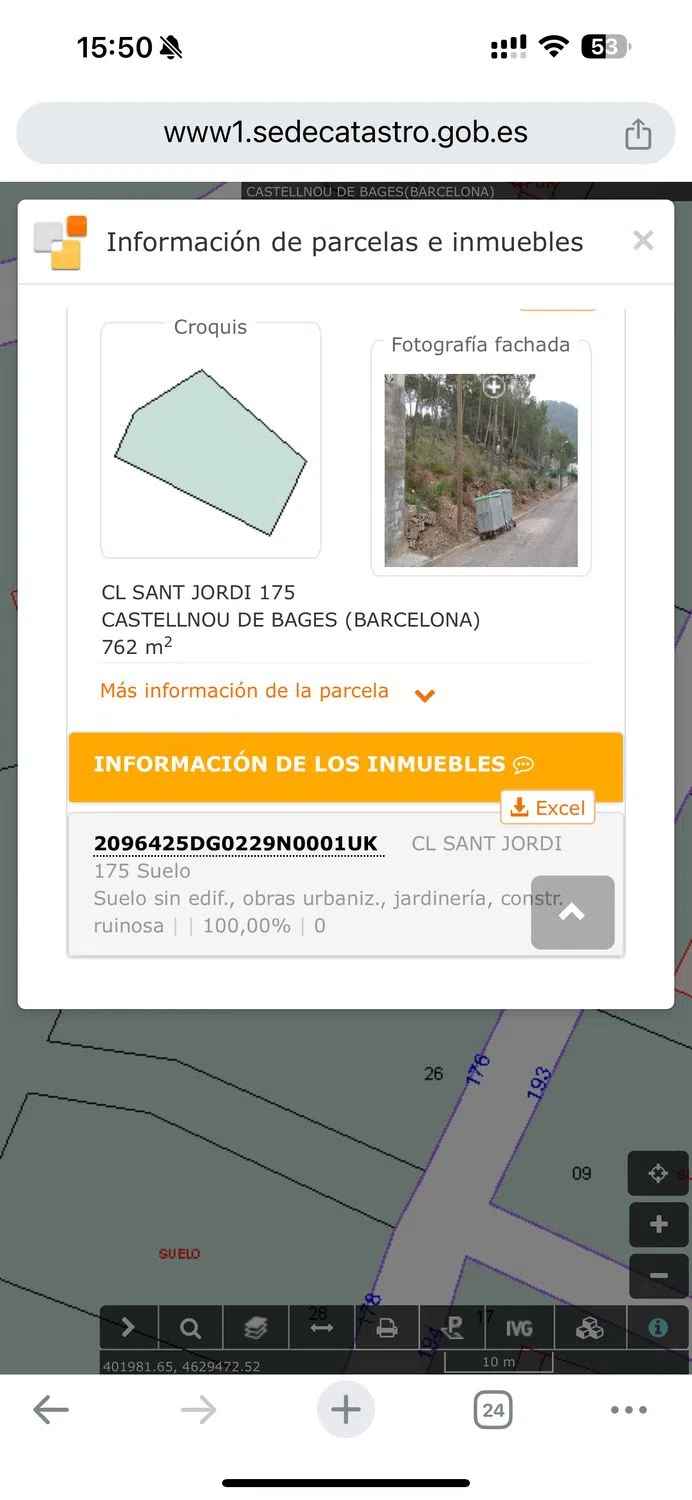Open cadastral reference 2096425DG0229N0001UK
692x1500 pixels.
[x=236, y=843]
